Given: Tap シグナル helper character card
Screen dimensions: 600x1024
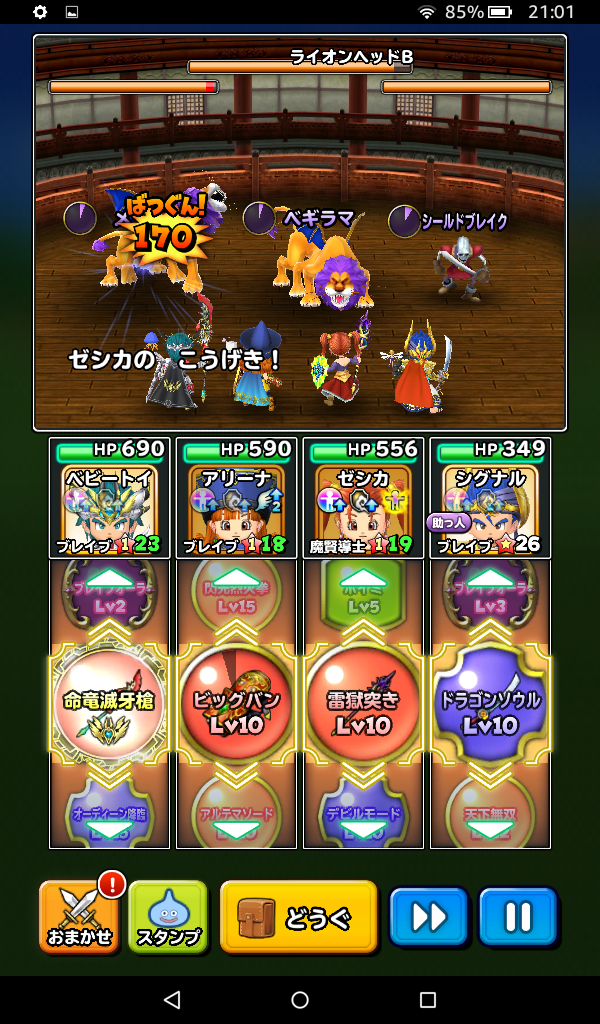Looking at the screenshot, I should point(490,498).
